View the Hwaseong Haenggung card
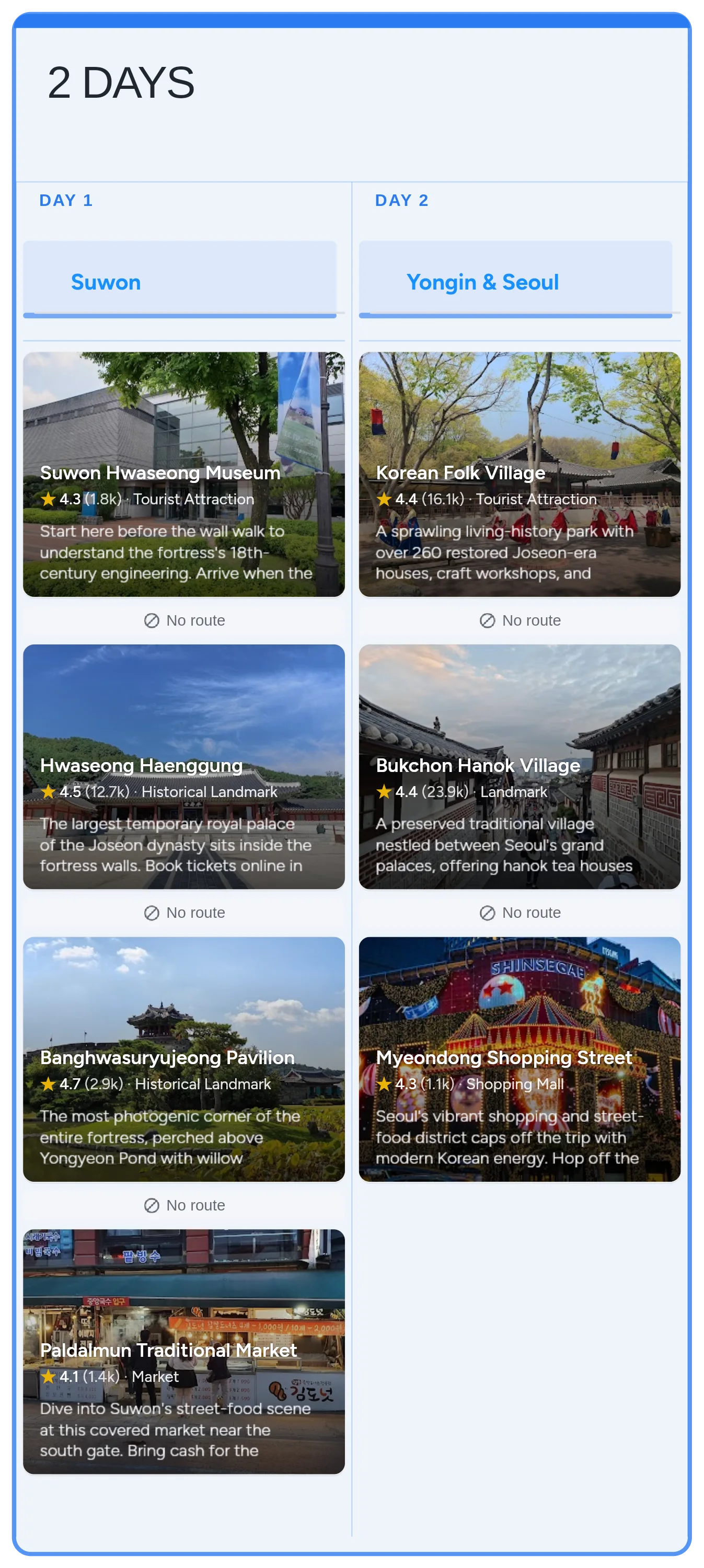Screen dimensions: 704x1568 [184, 767]
